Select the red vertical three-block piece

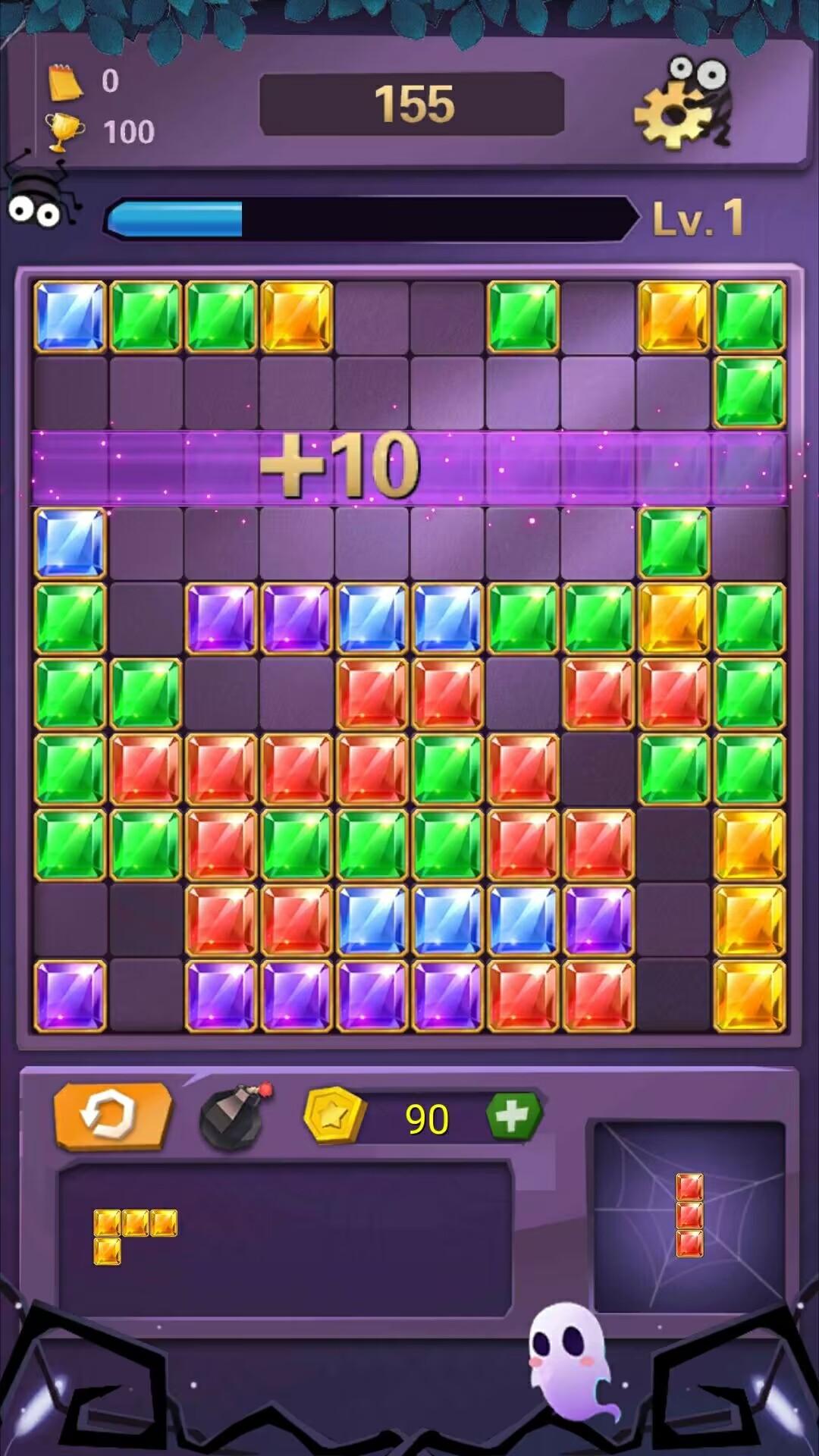coord(689,1215)
